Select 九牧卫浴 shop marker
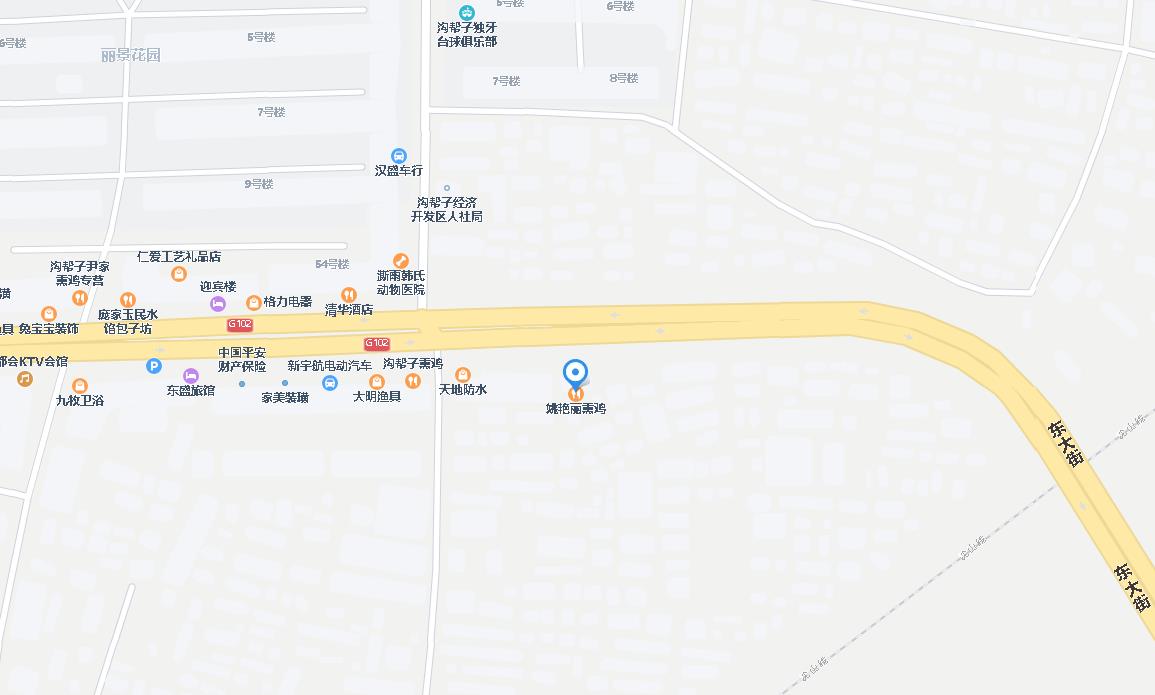Viewport: 1155px width, 695px height. [80, 386]
